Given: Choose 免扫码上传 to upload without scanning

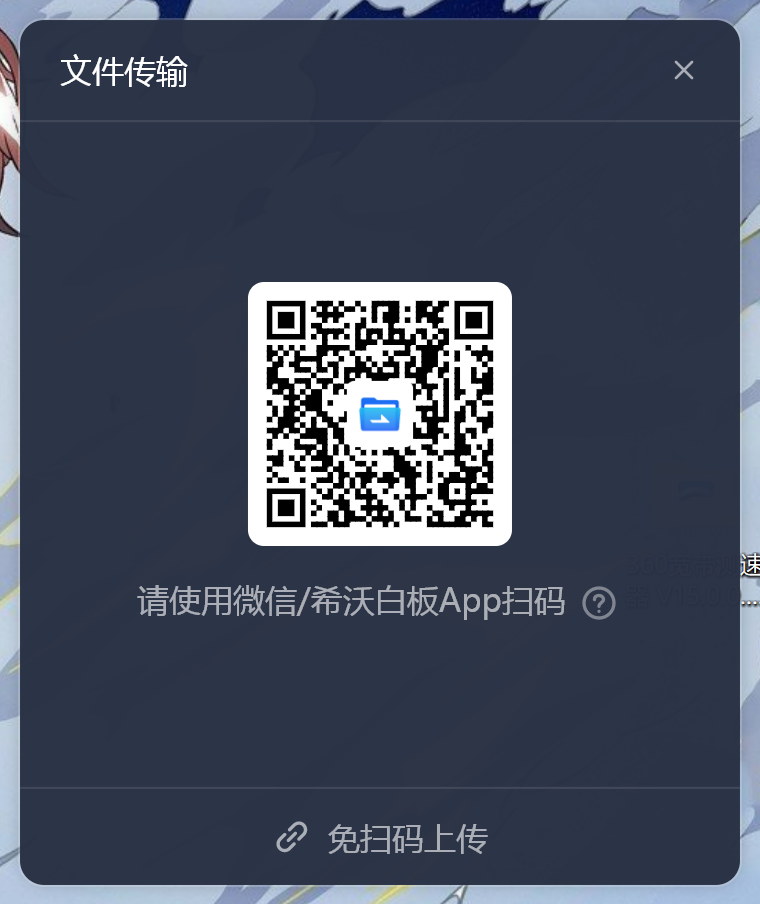Looking at the screenshot, I should coord(382,838).
